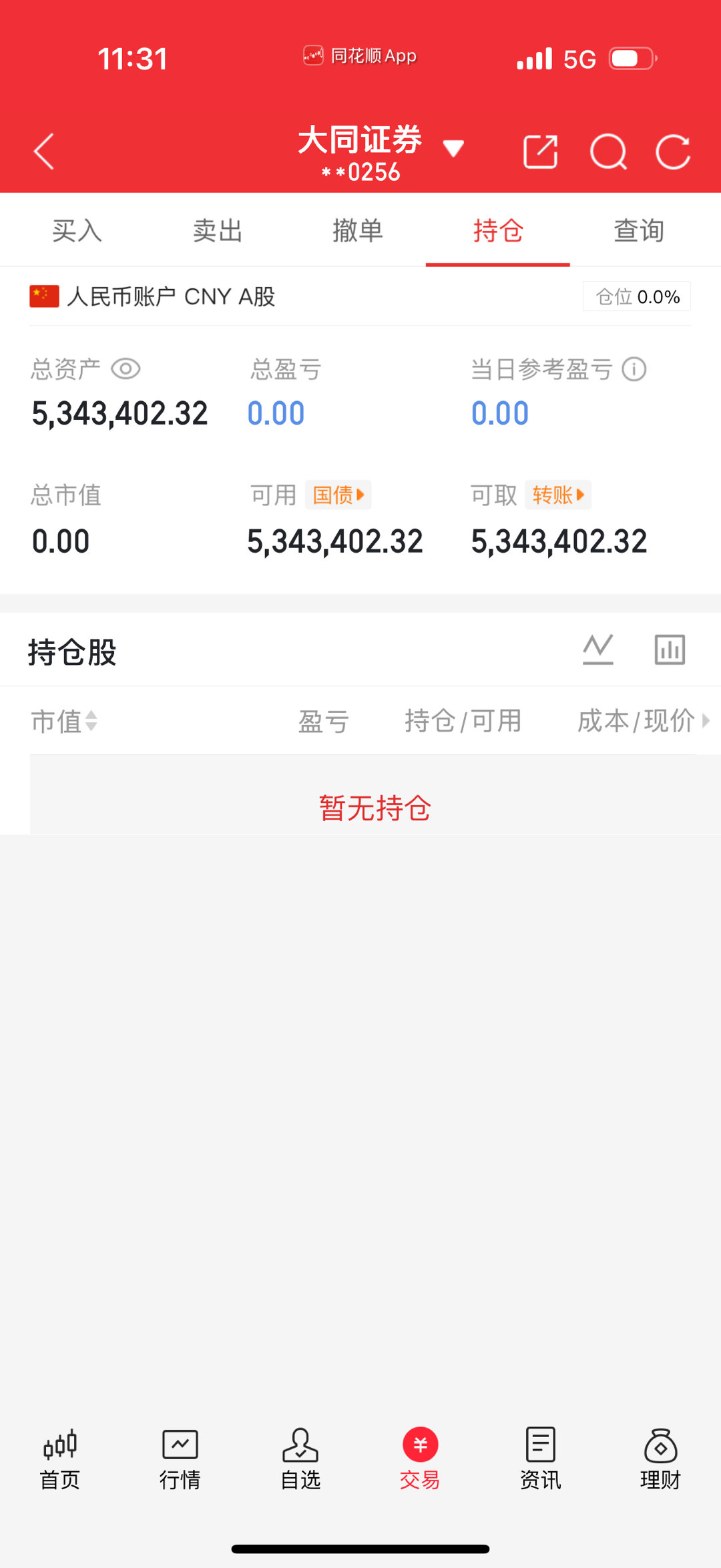Open the bar-chart view for 持仓股

670,648
